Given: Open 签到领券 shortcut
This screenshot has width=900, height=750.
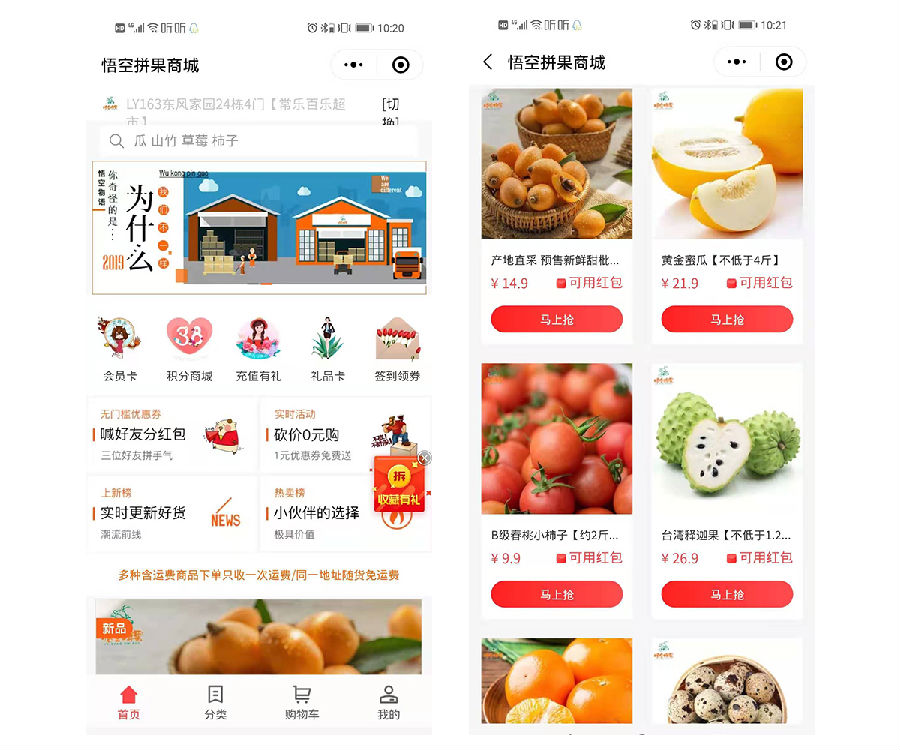Looking at the screenshot, I should point(397,349).
